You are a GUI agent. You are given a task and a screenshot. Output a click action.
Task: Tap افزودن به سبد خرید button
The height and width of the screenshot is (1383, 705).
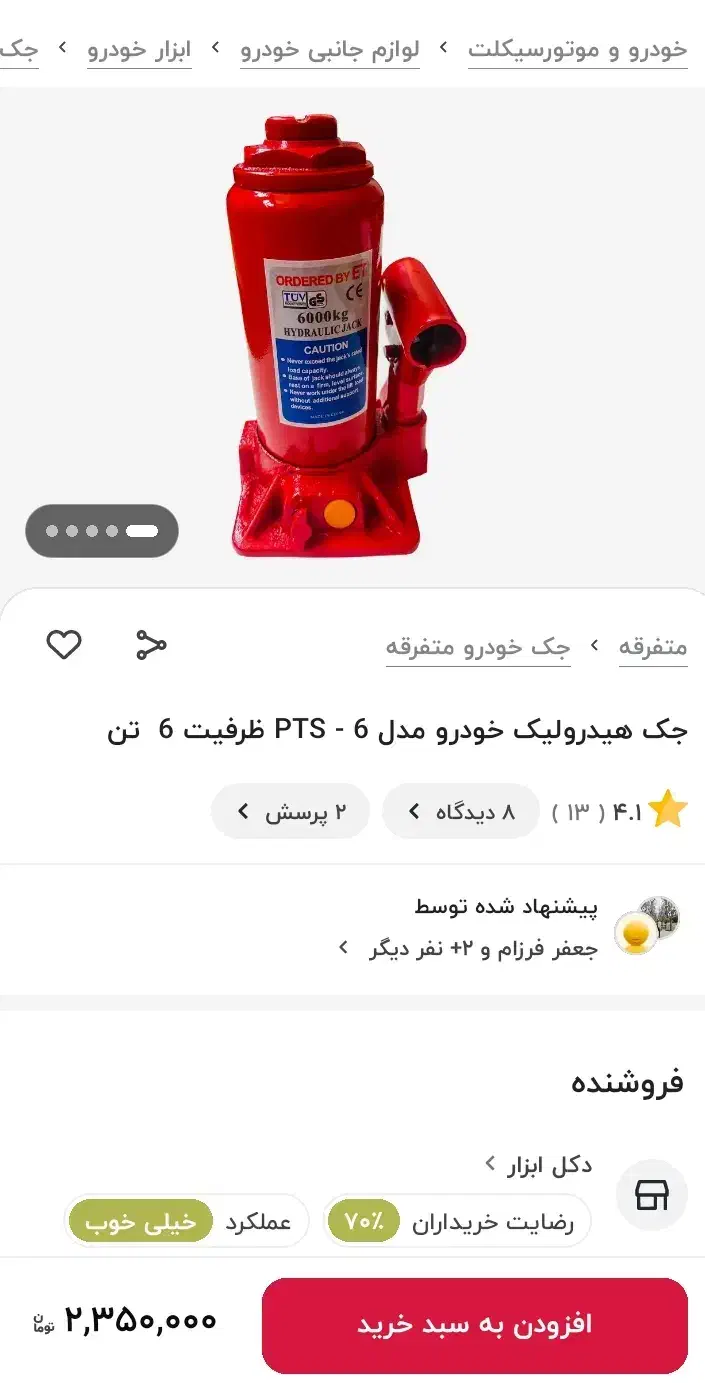[475, 1325]
